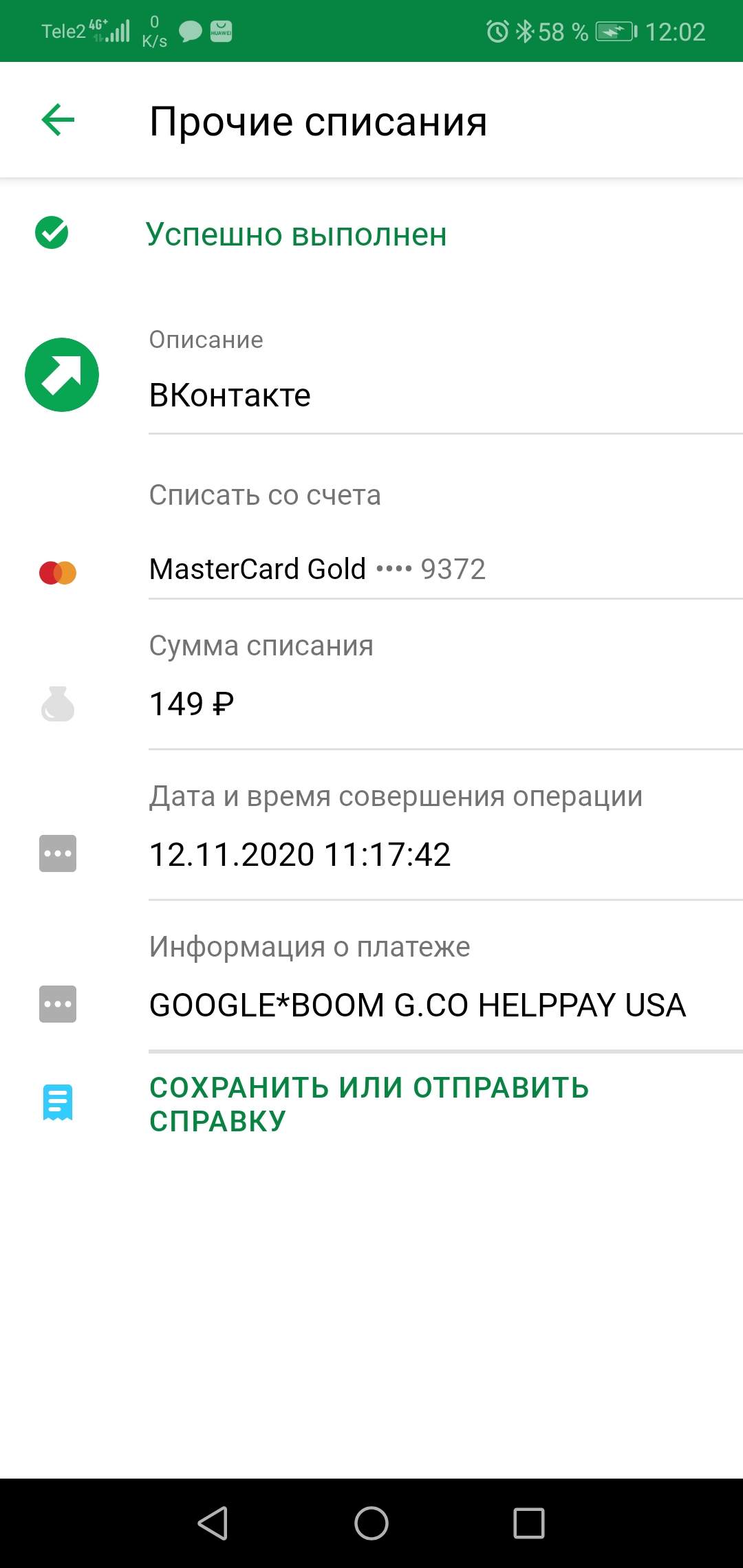Screen dimensions: 743x1568
Task: Tap Сохранить или отправить справку
Action: pos(369,1104)
